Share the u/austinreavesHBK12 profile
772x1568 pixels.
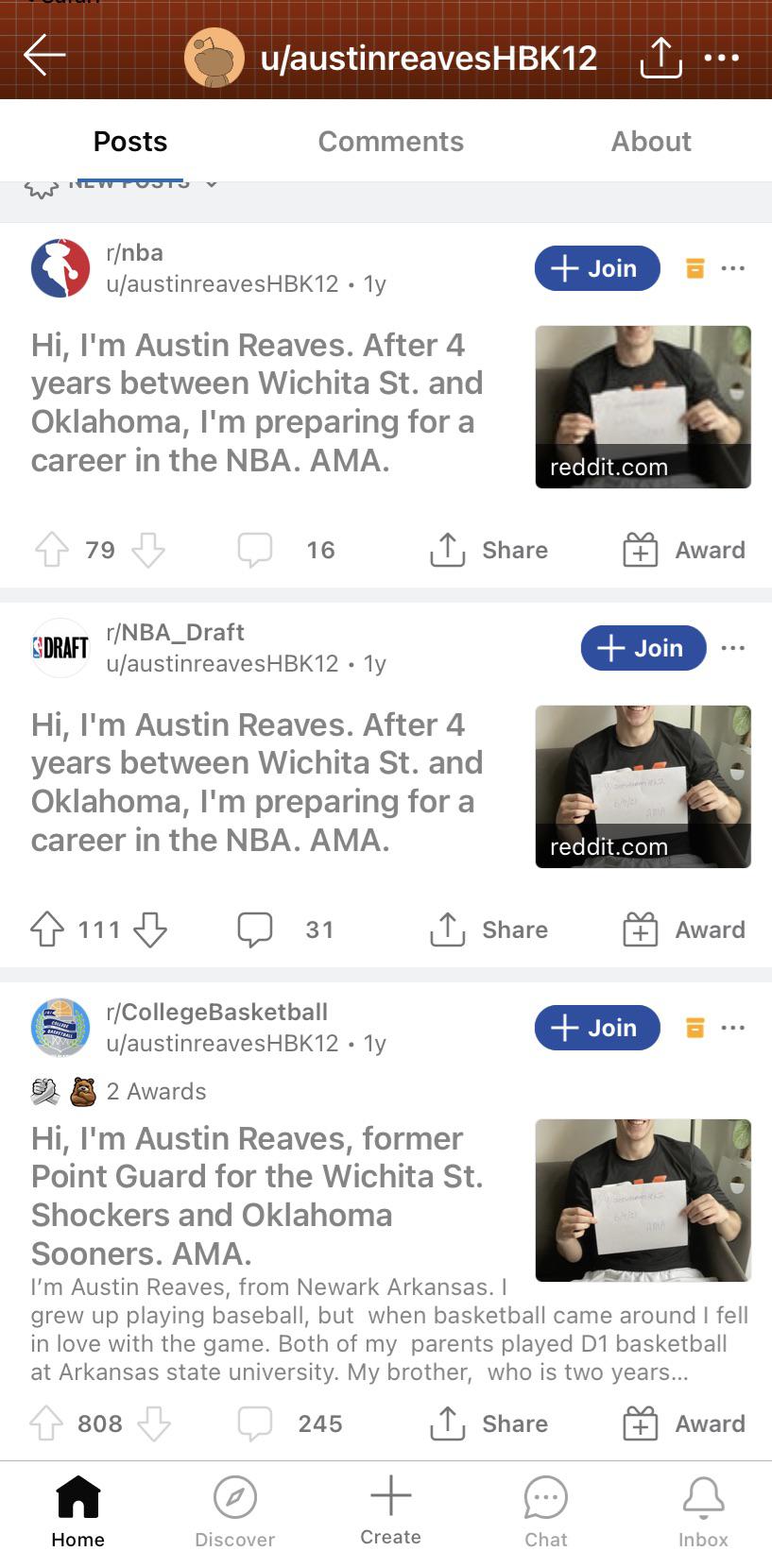(x=660, y=58)
